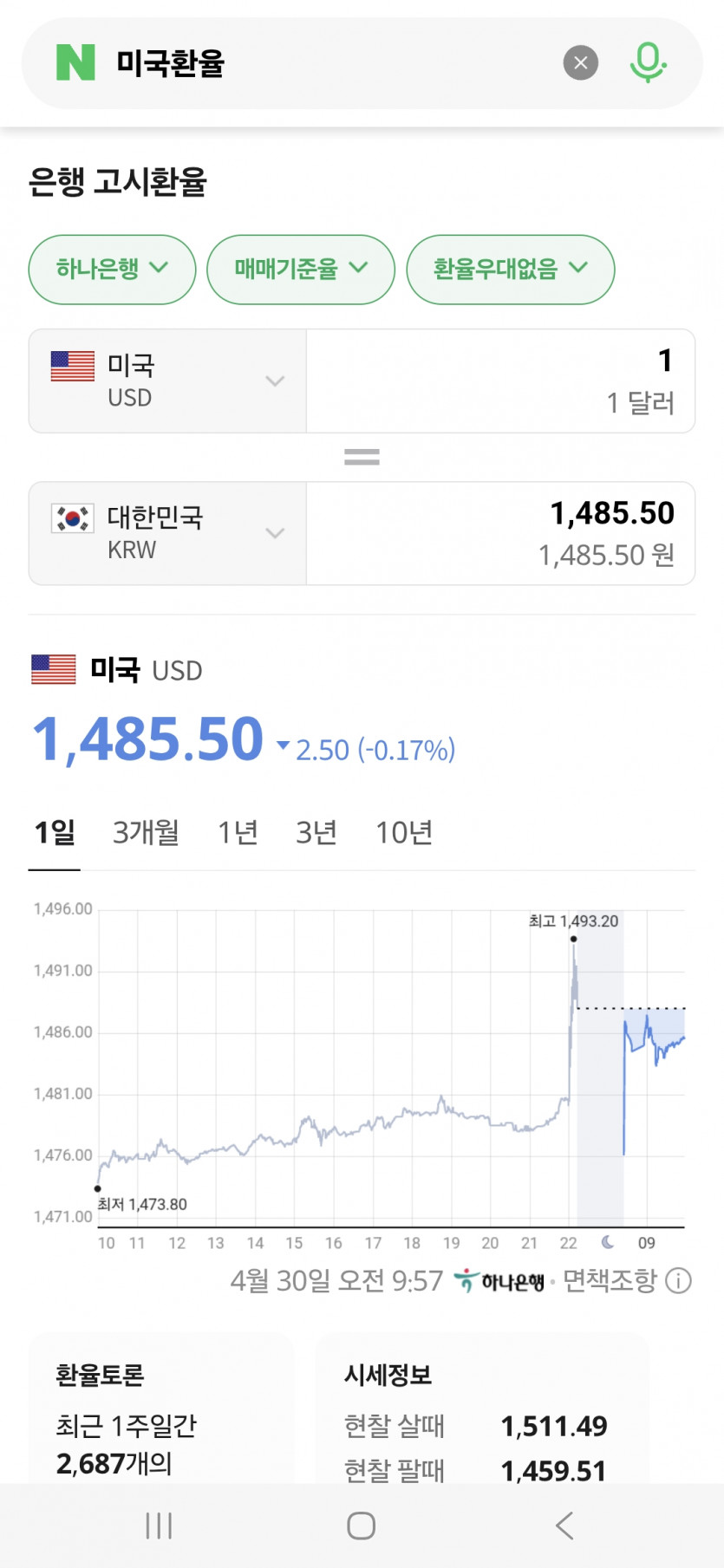
Task: Switch the chart to 1년
Action: pyautogui.click(x=238, y=833)
